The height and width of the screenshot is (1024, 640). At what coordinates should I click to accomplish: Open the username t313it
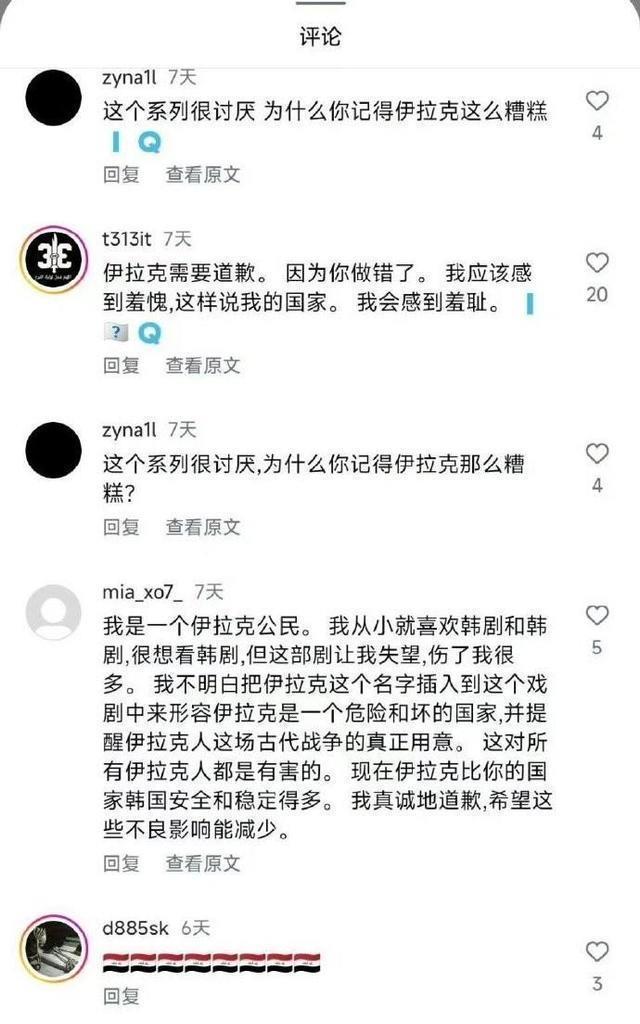(x=127, y=238)
